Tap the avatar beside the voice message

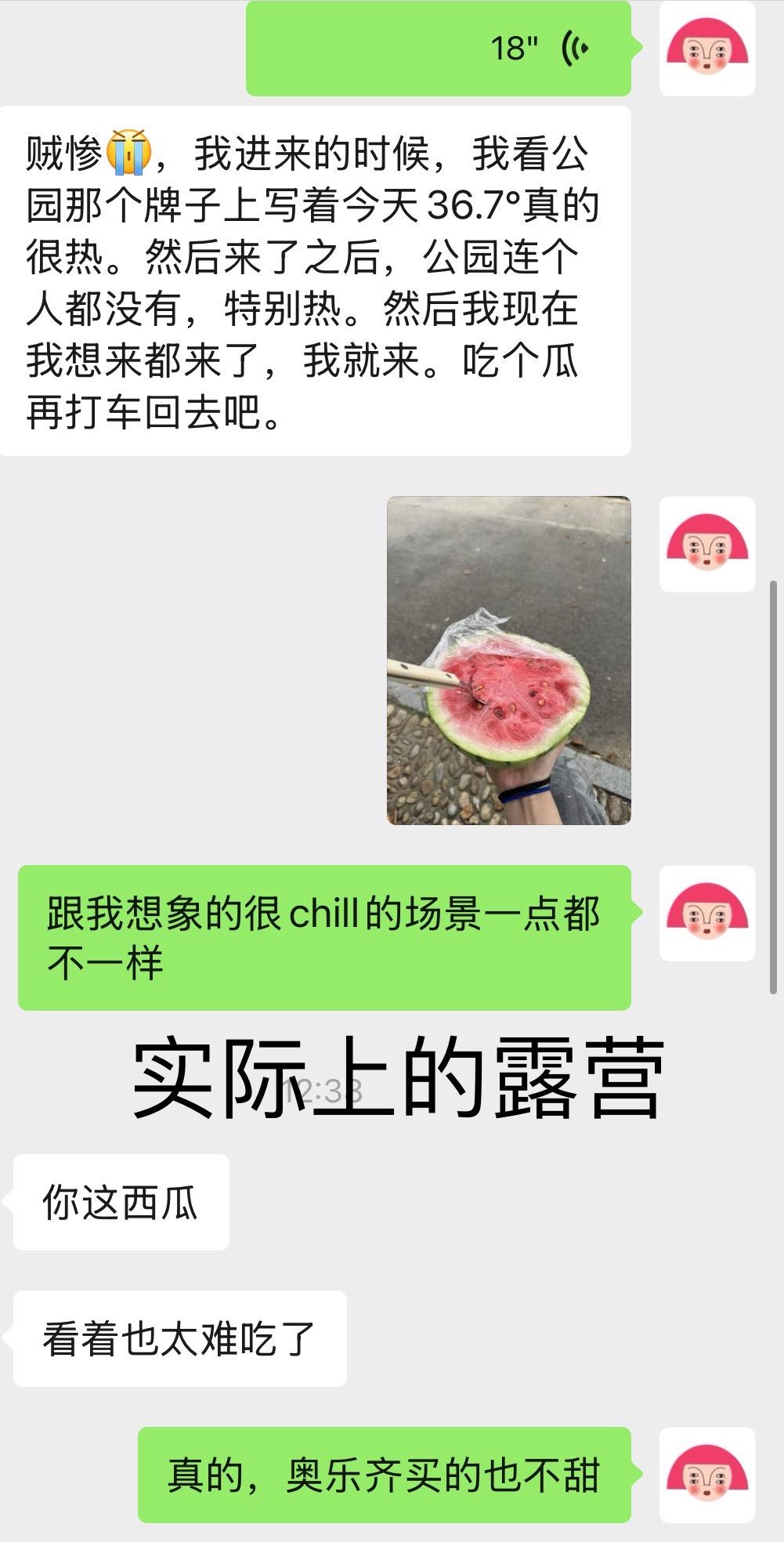[707, 49]
